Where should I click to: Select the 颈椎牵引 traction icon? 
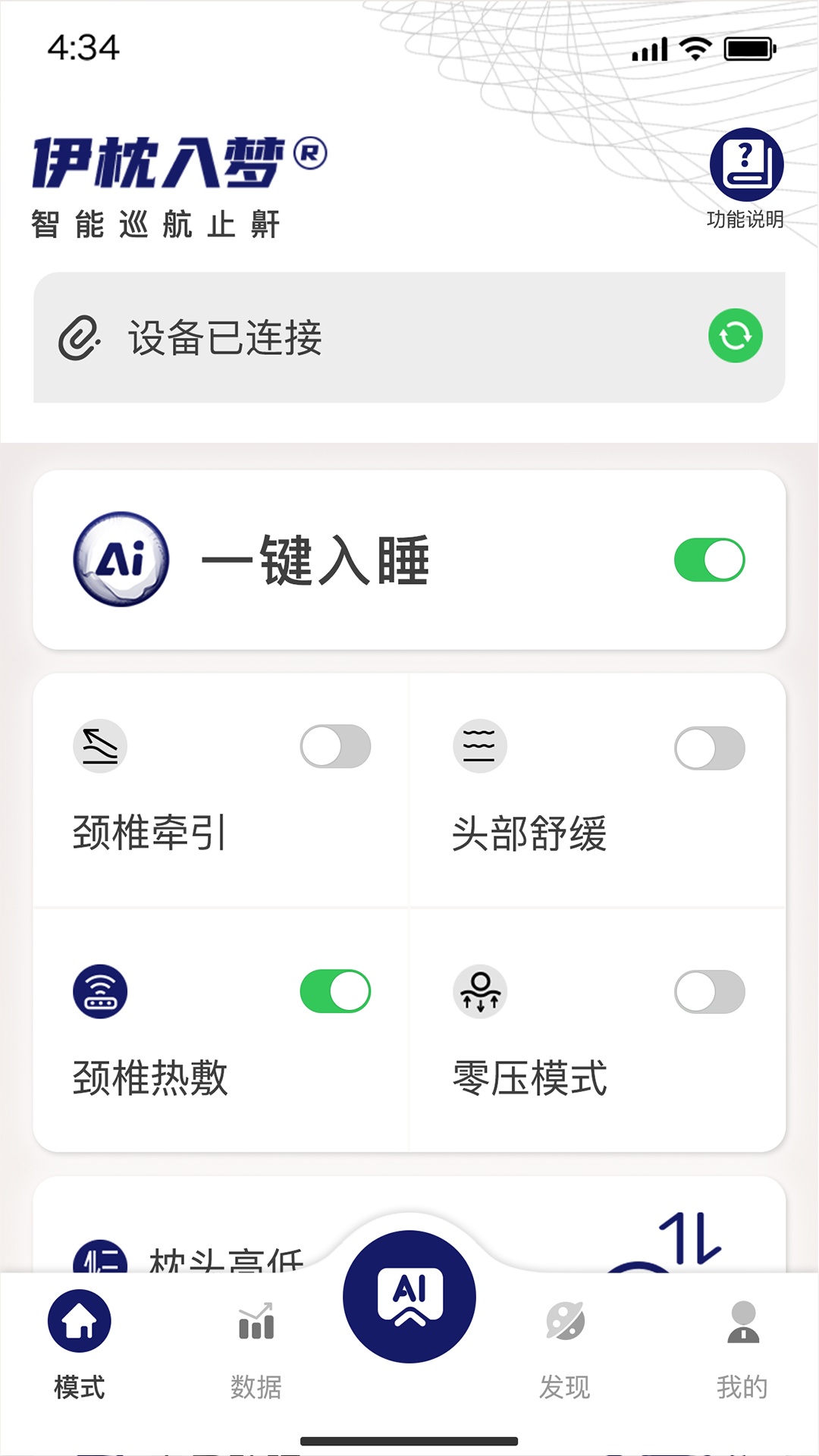point(99,746)
